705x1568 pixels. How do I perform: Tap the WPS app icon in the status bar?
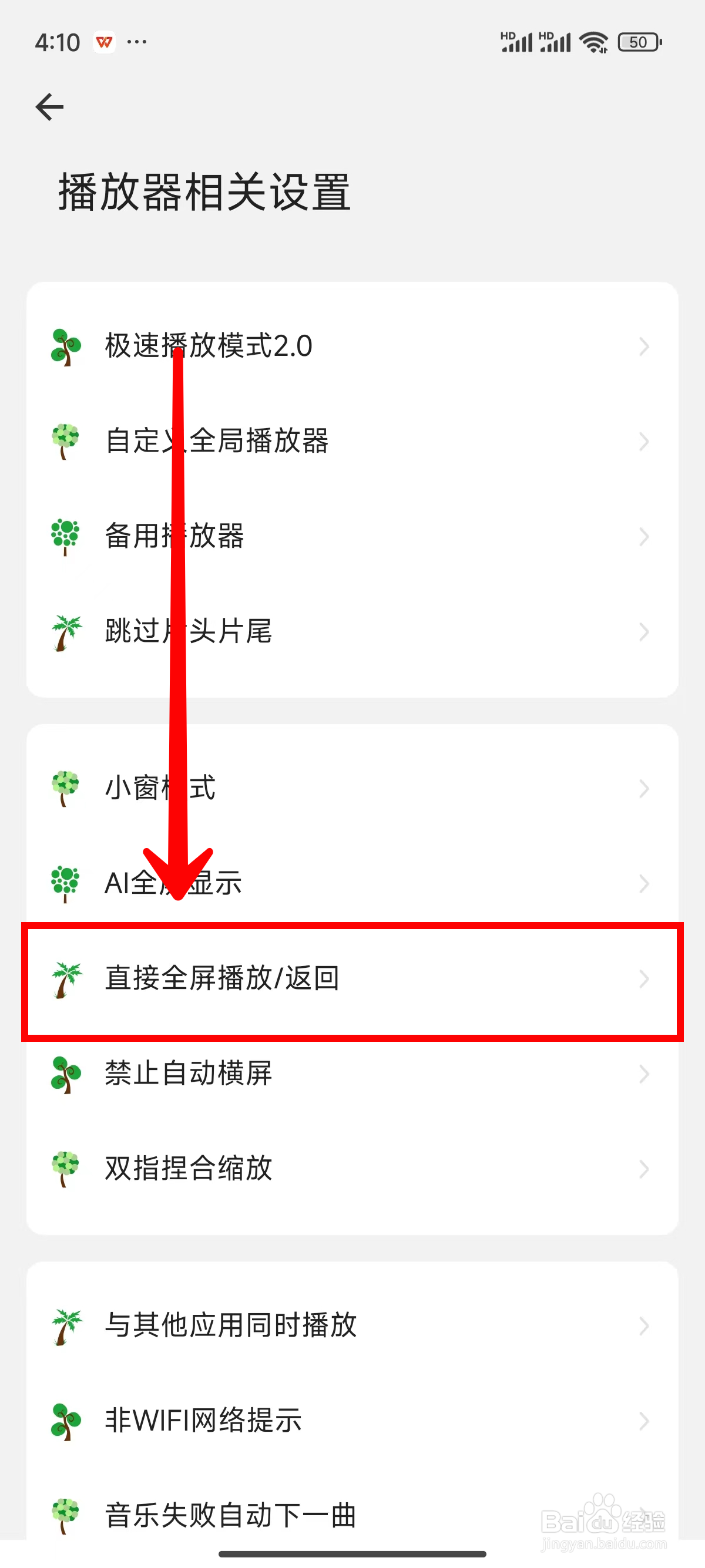click(x=103, y=41)
